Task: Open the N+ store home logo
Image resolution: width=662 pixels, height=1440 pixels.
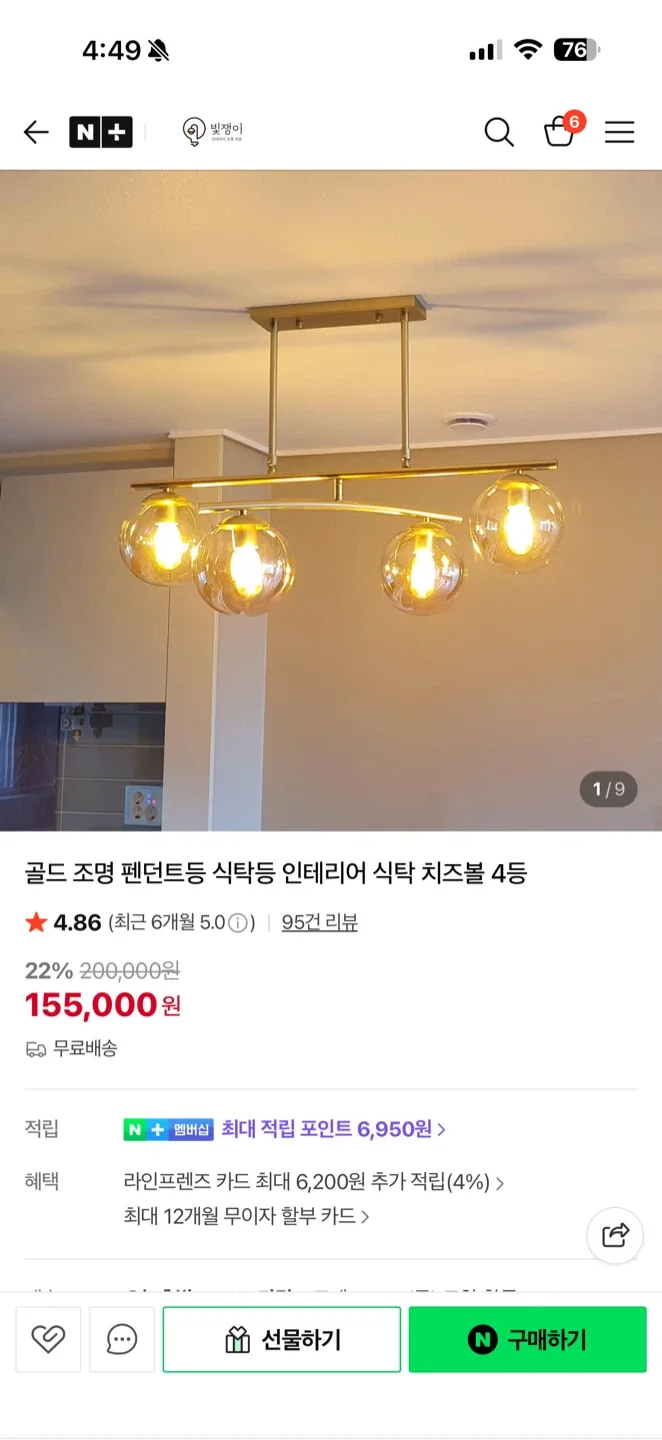Action: (101, 132)
